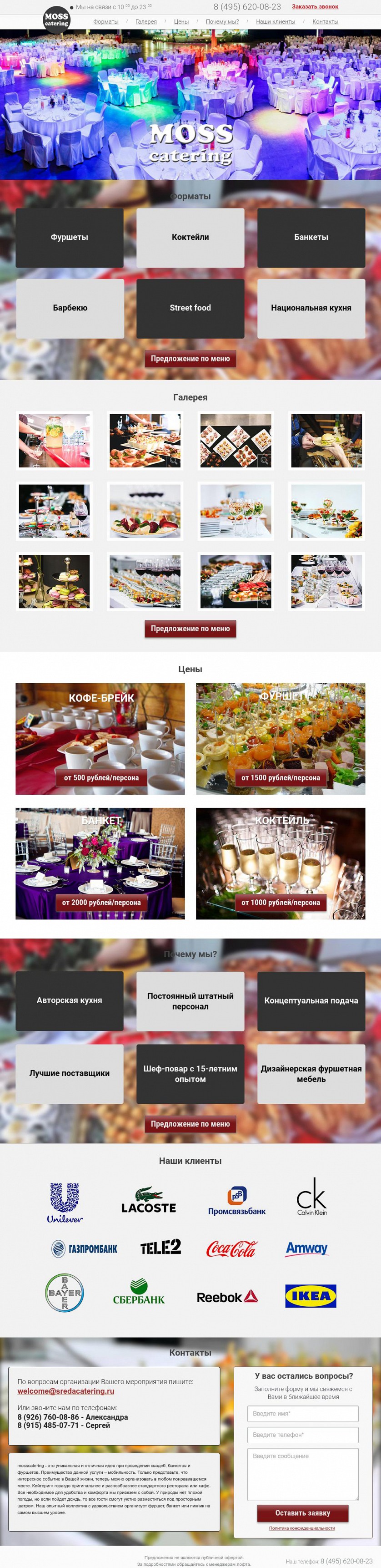Choose 'Национальная кухня' format card
Viewport: 381px width, 1568px height.
[311, 308]
